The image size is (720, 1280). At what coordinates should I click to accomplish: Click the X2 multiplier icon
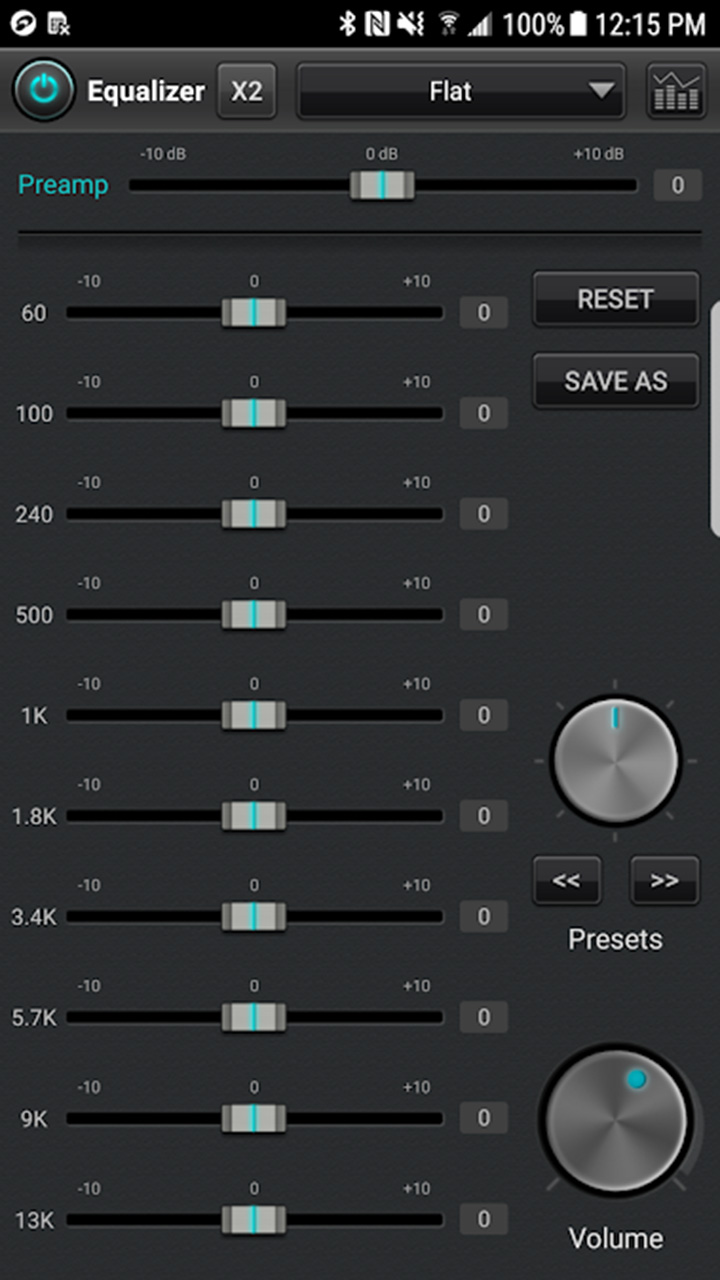[x=246, y=90]
